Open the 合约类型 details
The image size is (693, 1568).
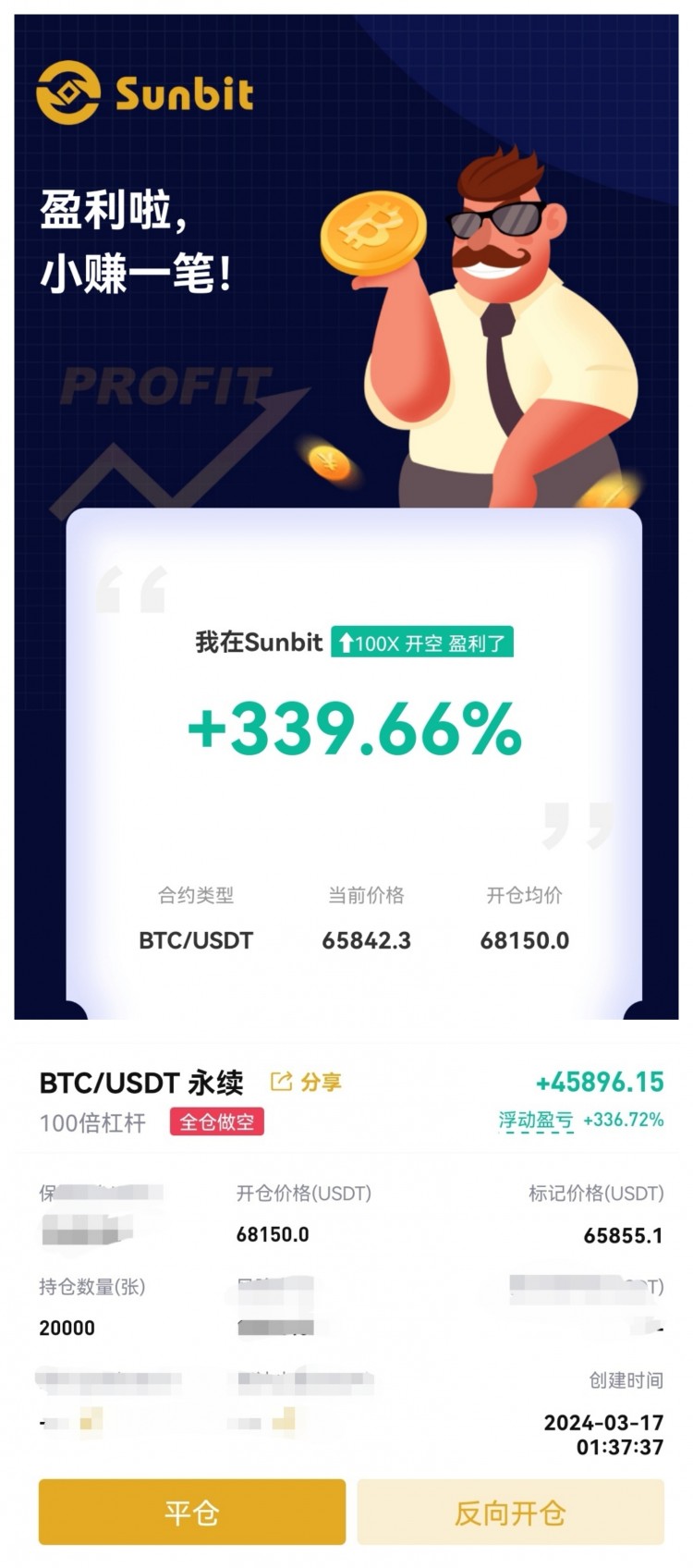click(195, 896)
